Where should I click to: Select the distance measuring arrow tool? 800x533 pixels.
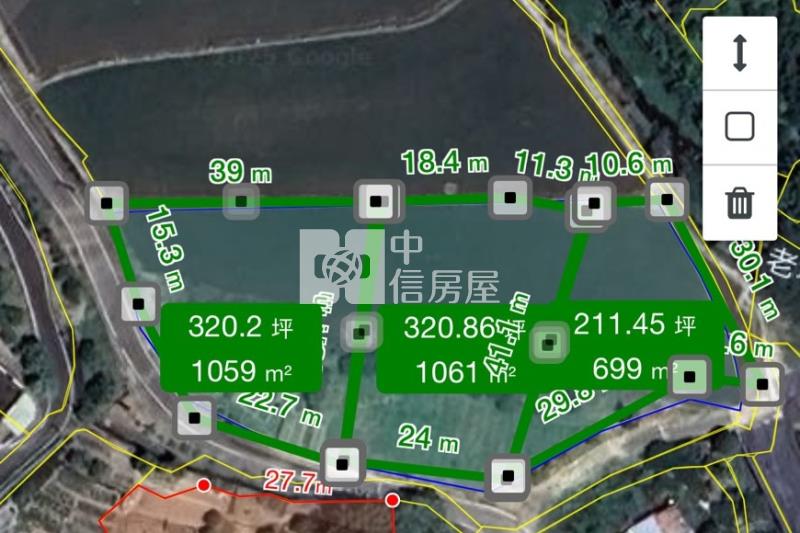tap(739, 53)
